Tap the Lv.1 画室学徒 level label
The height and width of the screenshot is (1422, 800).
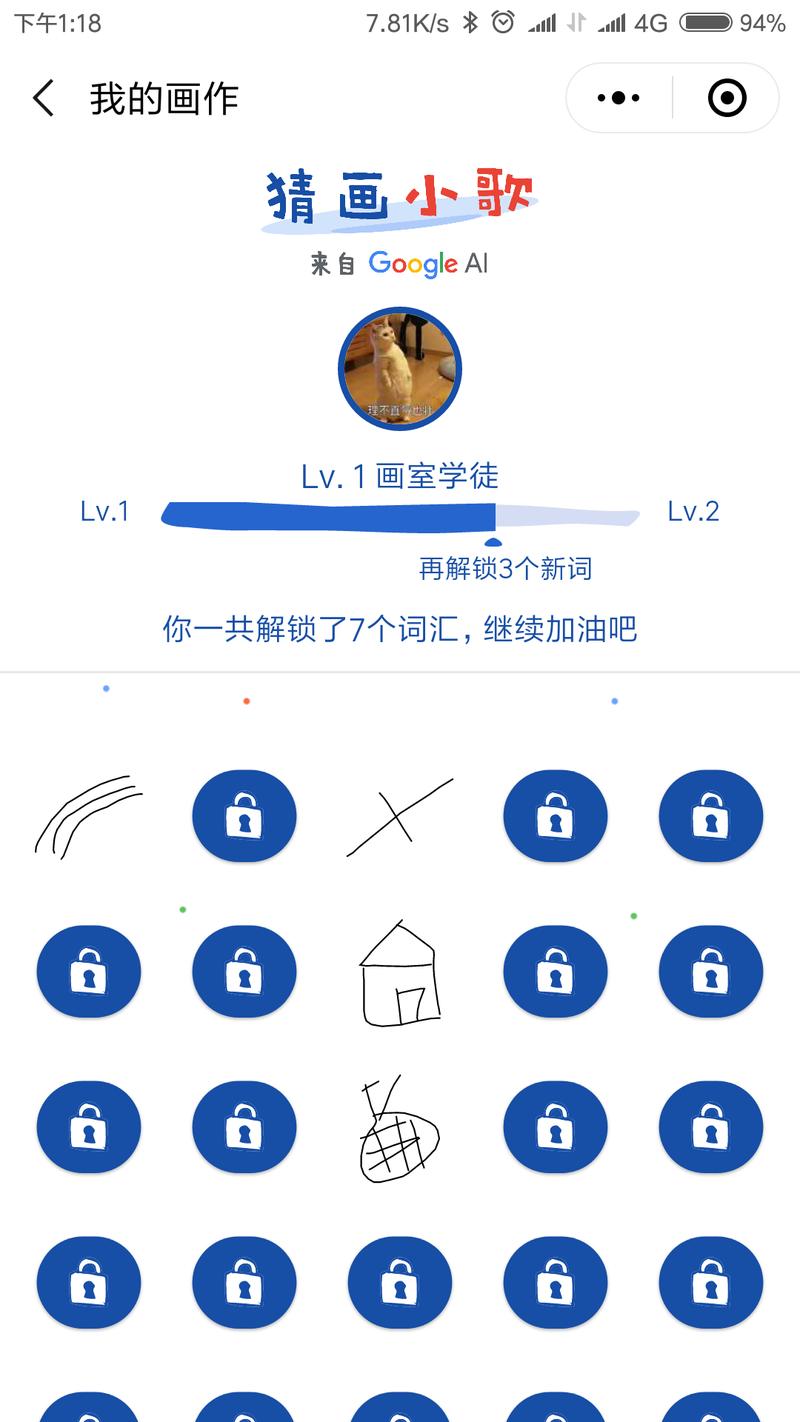pos(399,478)
